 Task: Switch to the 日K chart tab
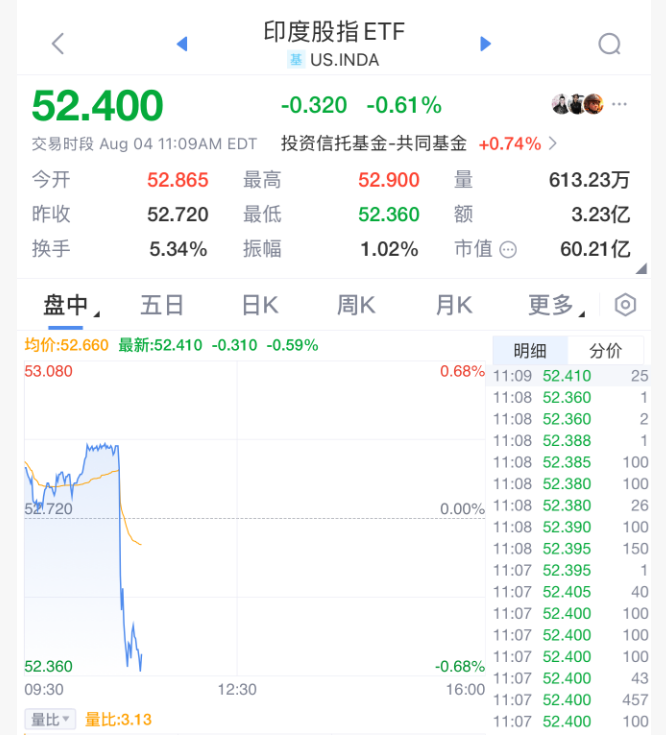click(x=260, y=305)
